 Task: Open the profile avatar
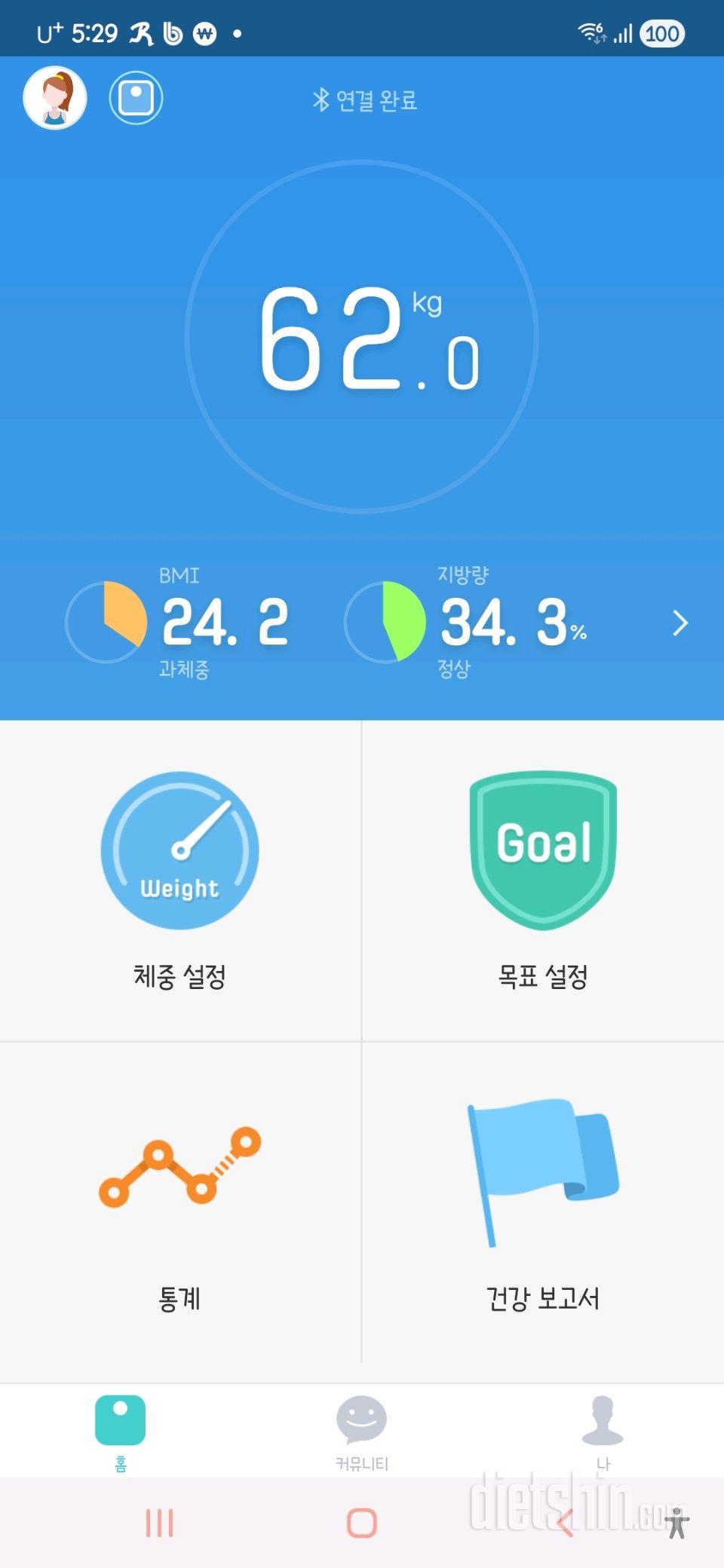point(55,98)
